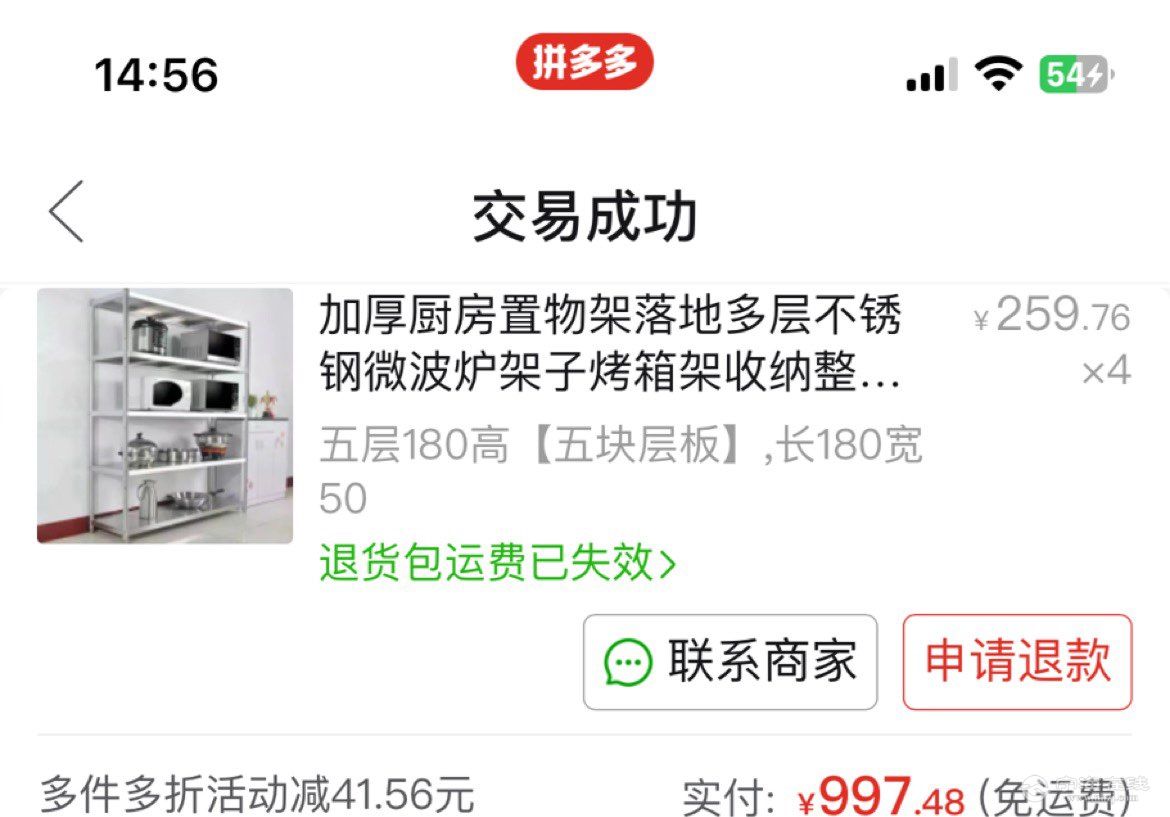Open the kitchen shelf product thumbnail
Image resolution: width=1170 pixels, height=817 pixels.
(x=165, y=416)
